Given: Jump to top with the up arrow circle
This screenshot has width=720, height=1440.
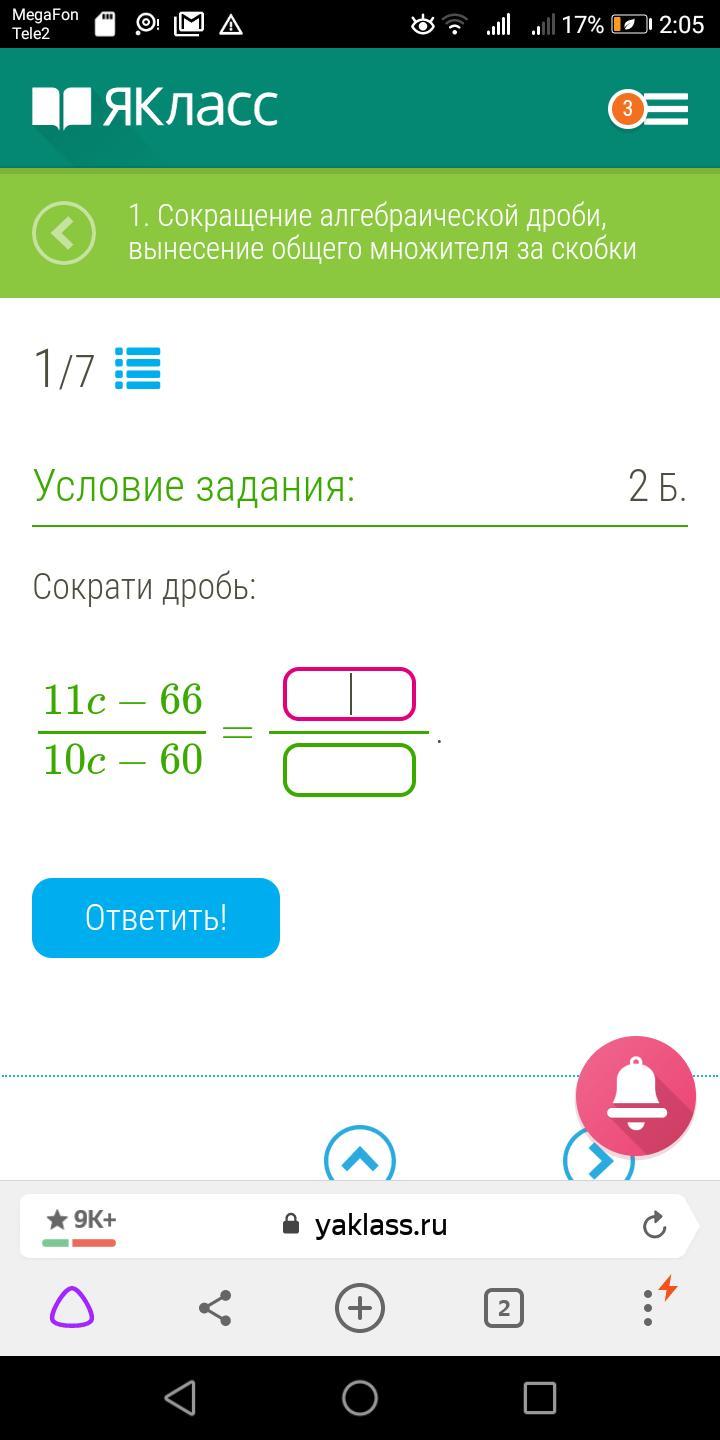Looking at the screenshot, I should pos(360,1157).
